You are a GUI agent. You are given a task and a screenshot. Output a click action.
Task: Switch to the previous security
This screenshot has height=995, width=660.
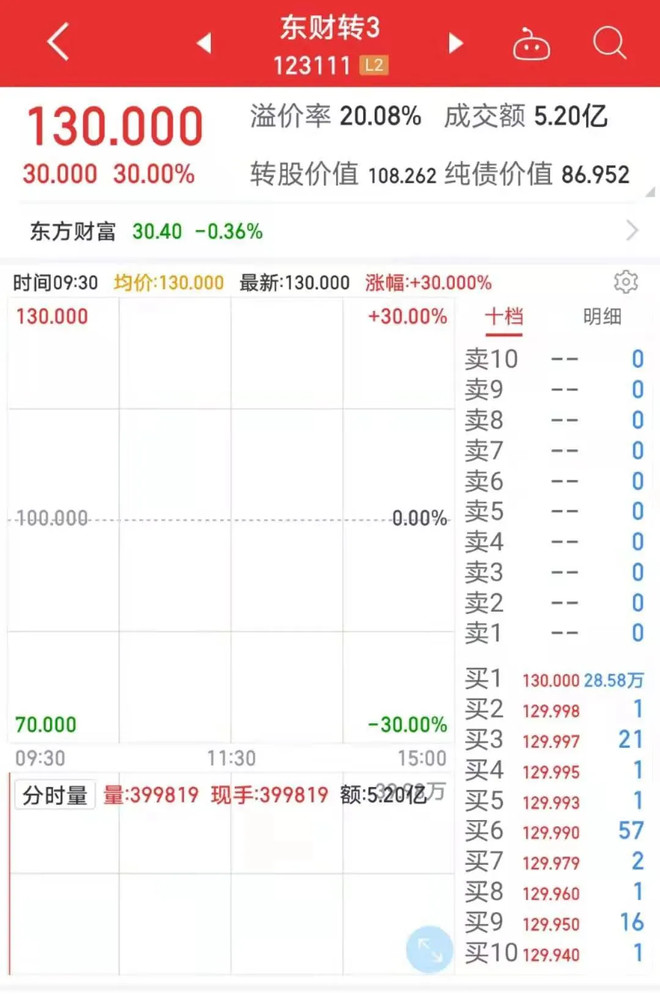point(204,43)
